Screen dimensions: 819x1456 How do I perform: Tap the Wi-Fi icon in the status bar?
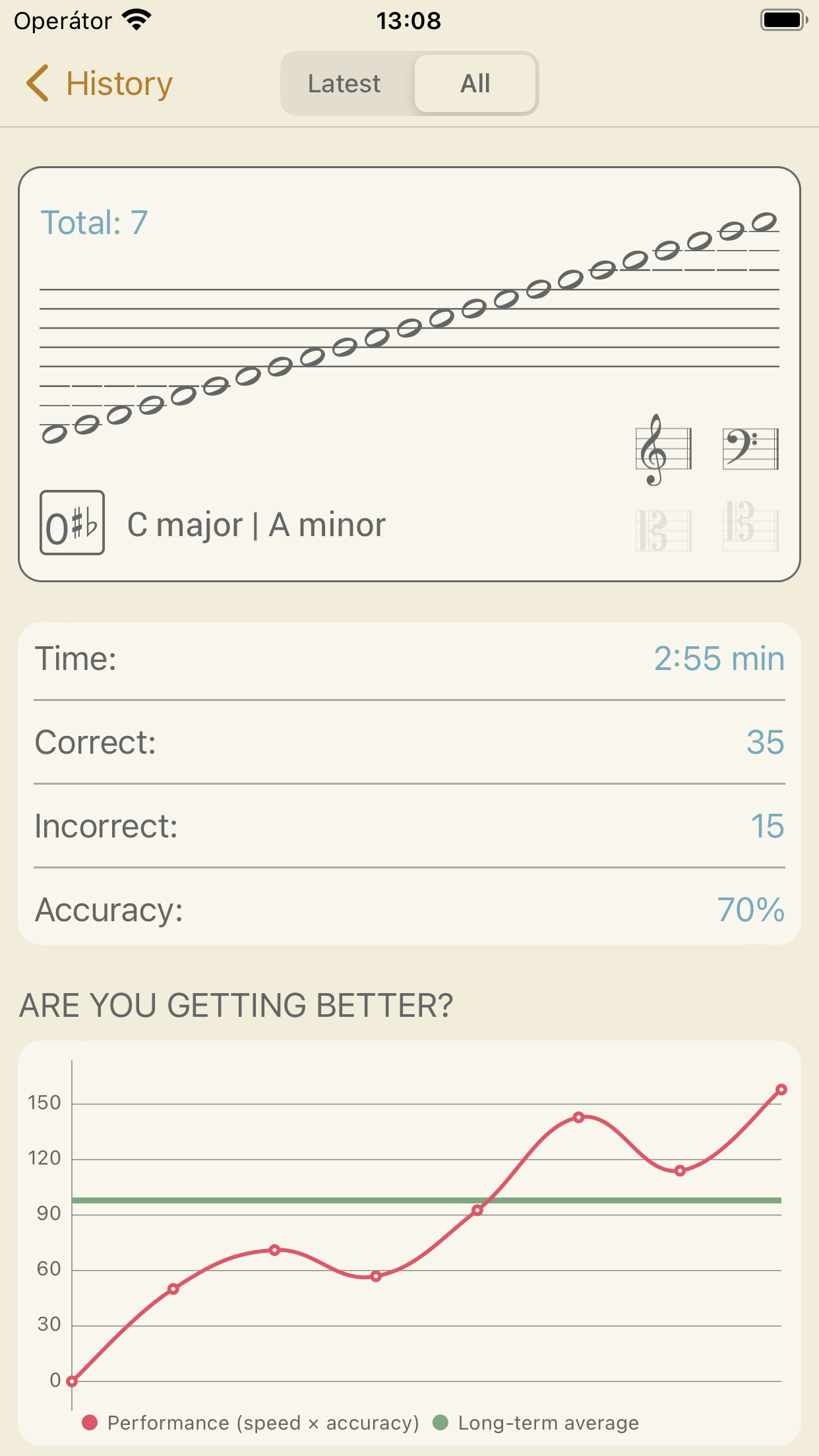136,20
